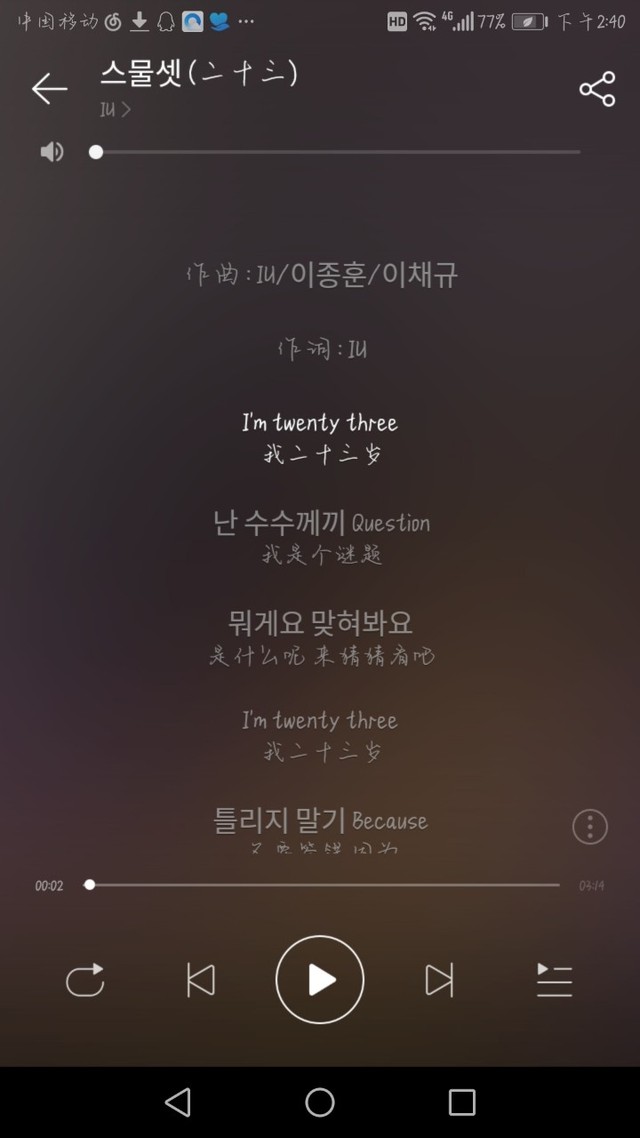This screenshot has height=1138, width=640.
Task: Tap the system home button
Action: point(320,1102)
